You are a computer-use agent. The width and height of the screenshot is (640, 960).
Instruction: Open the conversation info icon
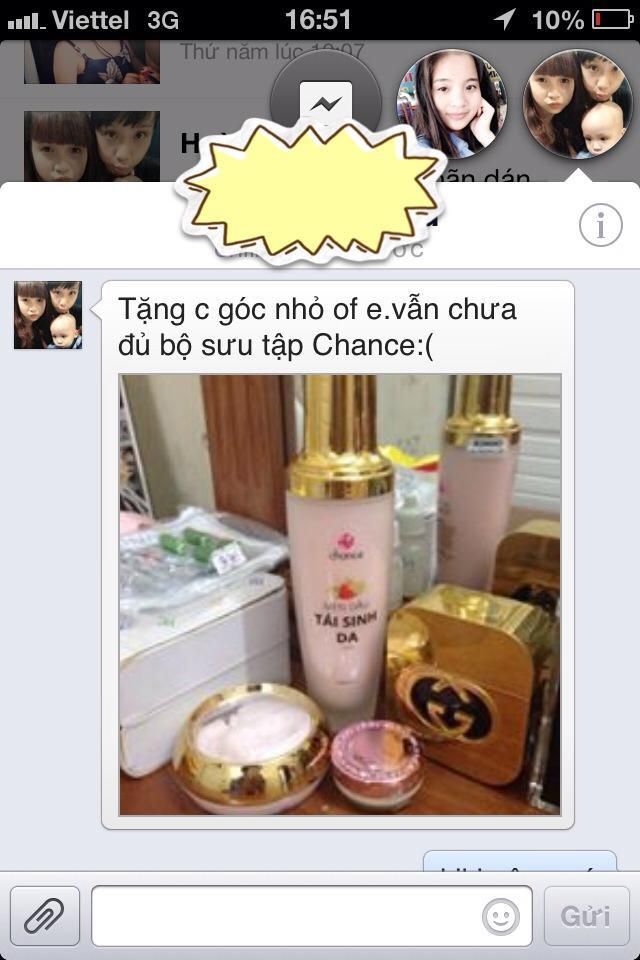point(601,227)
